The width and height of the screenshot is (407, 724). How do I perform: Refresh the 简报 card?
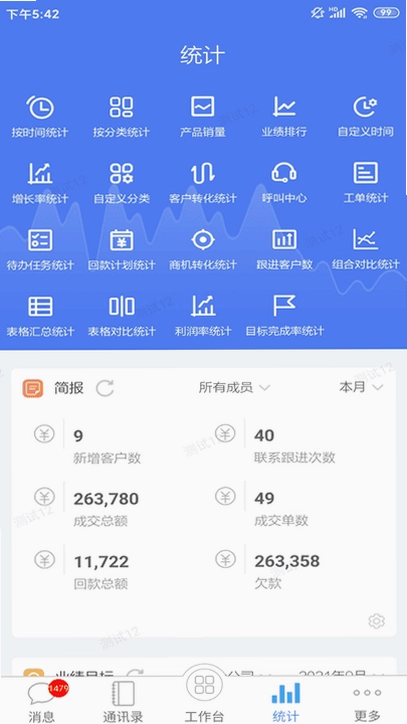(105, 388)
